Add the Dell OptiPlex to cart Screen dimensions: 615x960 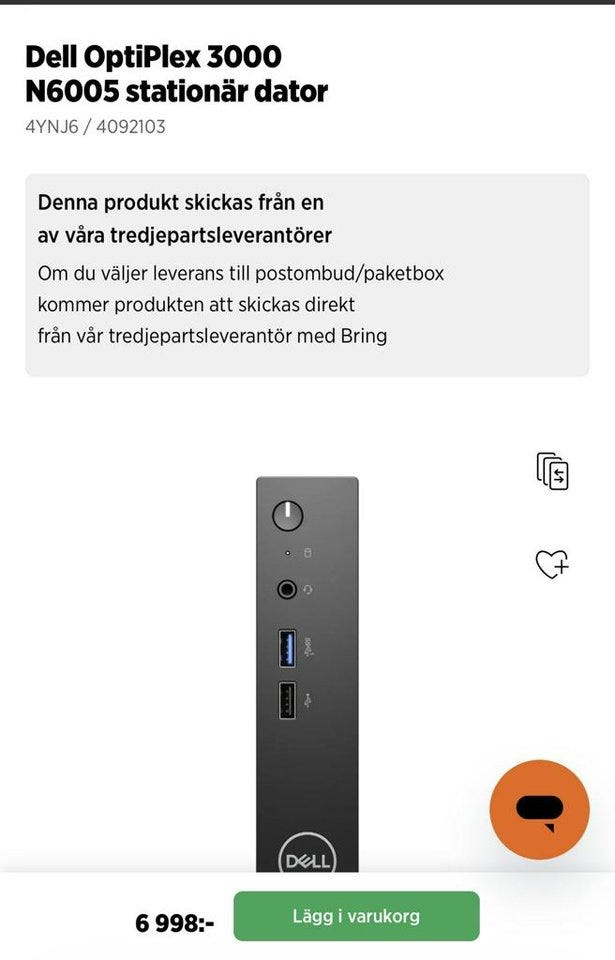(x=356, y=916)
